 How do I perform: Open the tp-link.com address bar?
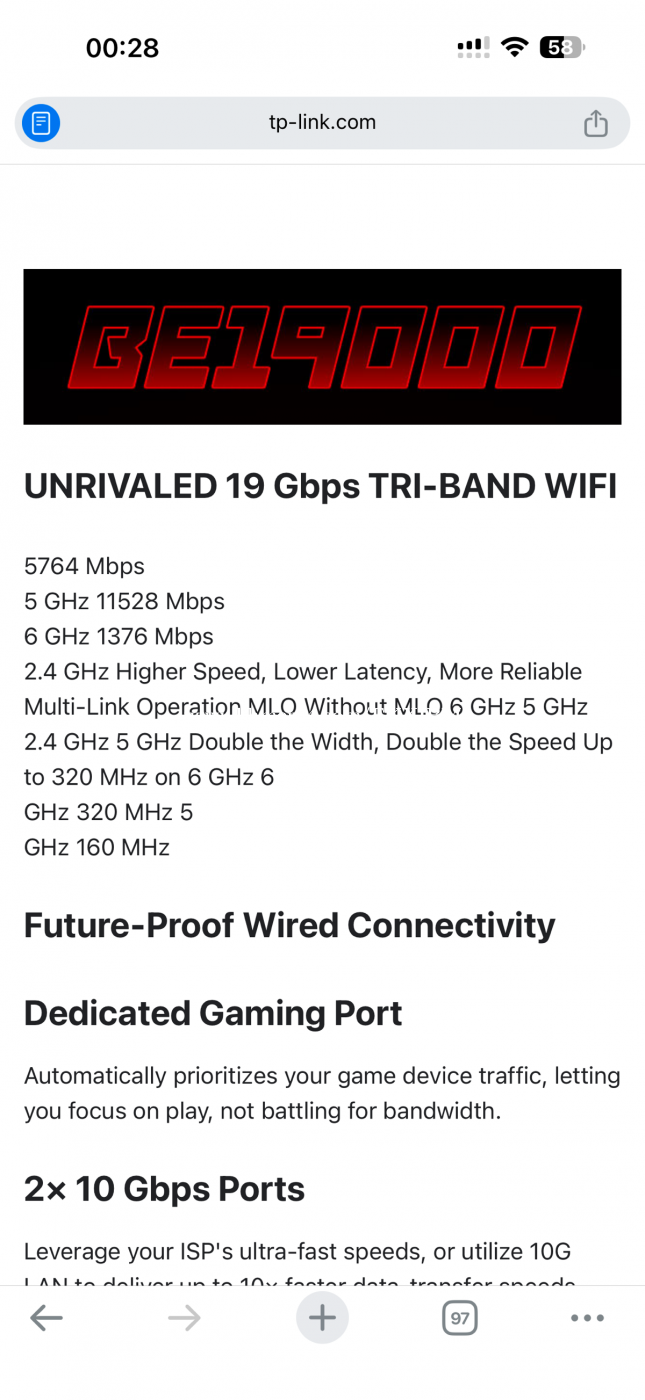(x=322, y=123)
